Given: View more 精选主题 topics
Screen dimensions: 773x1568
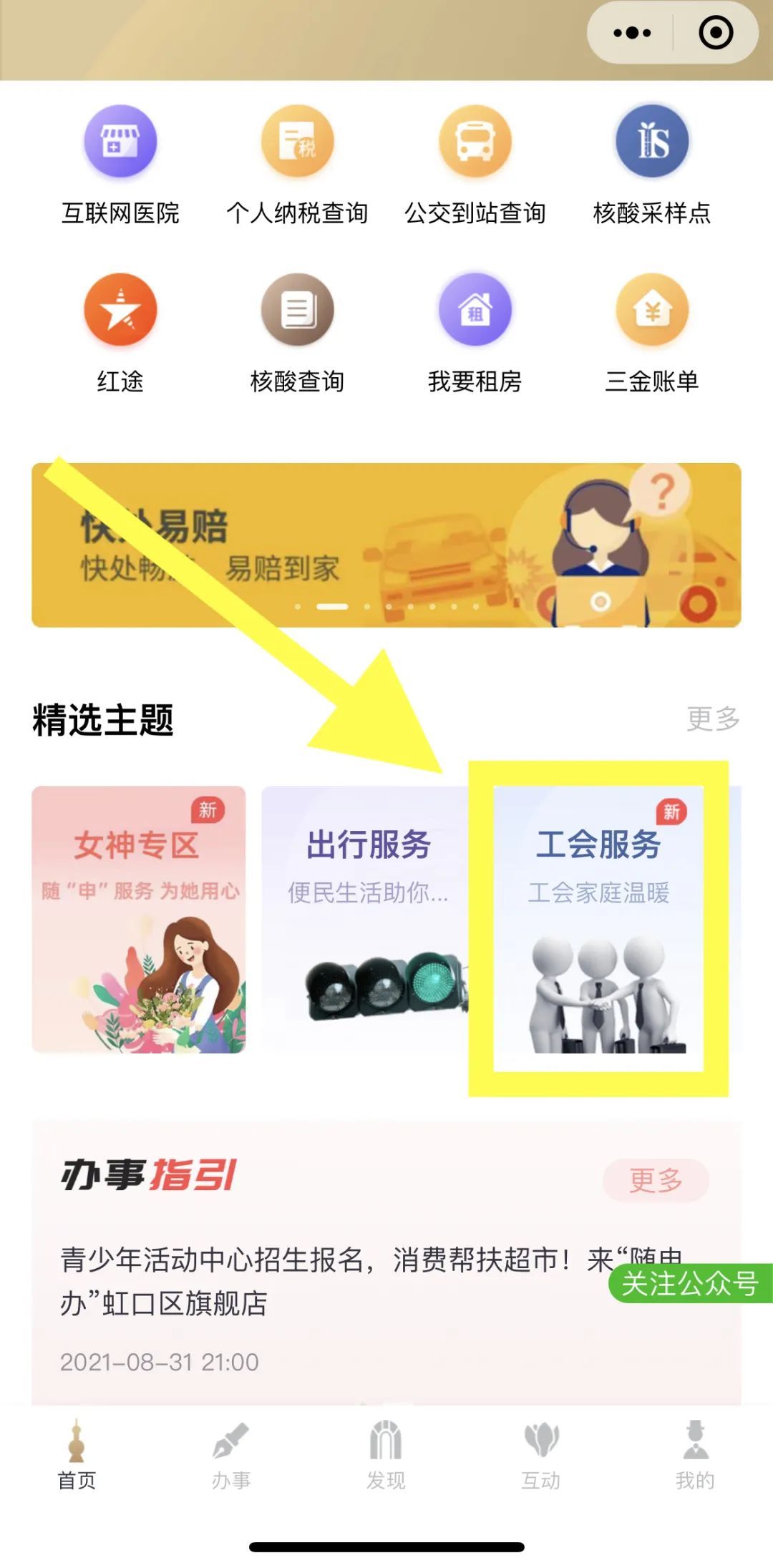Looking at the screenshot, I should click(x=713, y=719).
